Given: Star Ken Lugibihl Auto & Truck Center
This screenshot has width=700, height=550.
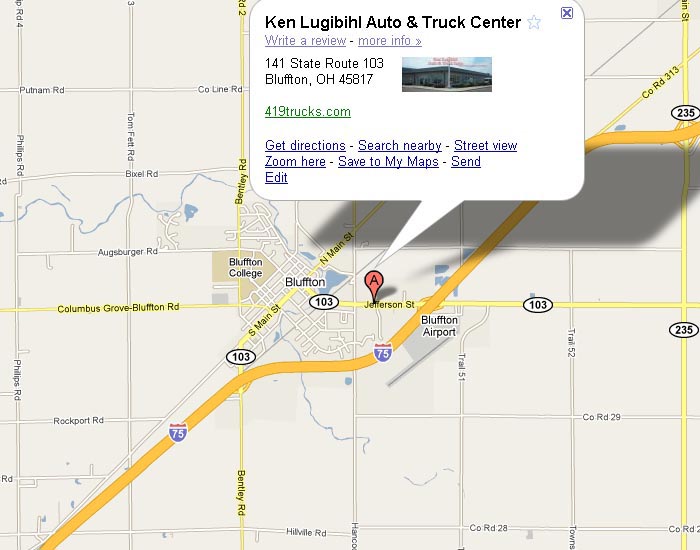Looking at the screenshot, I should 534,23.
